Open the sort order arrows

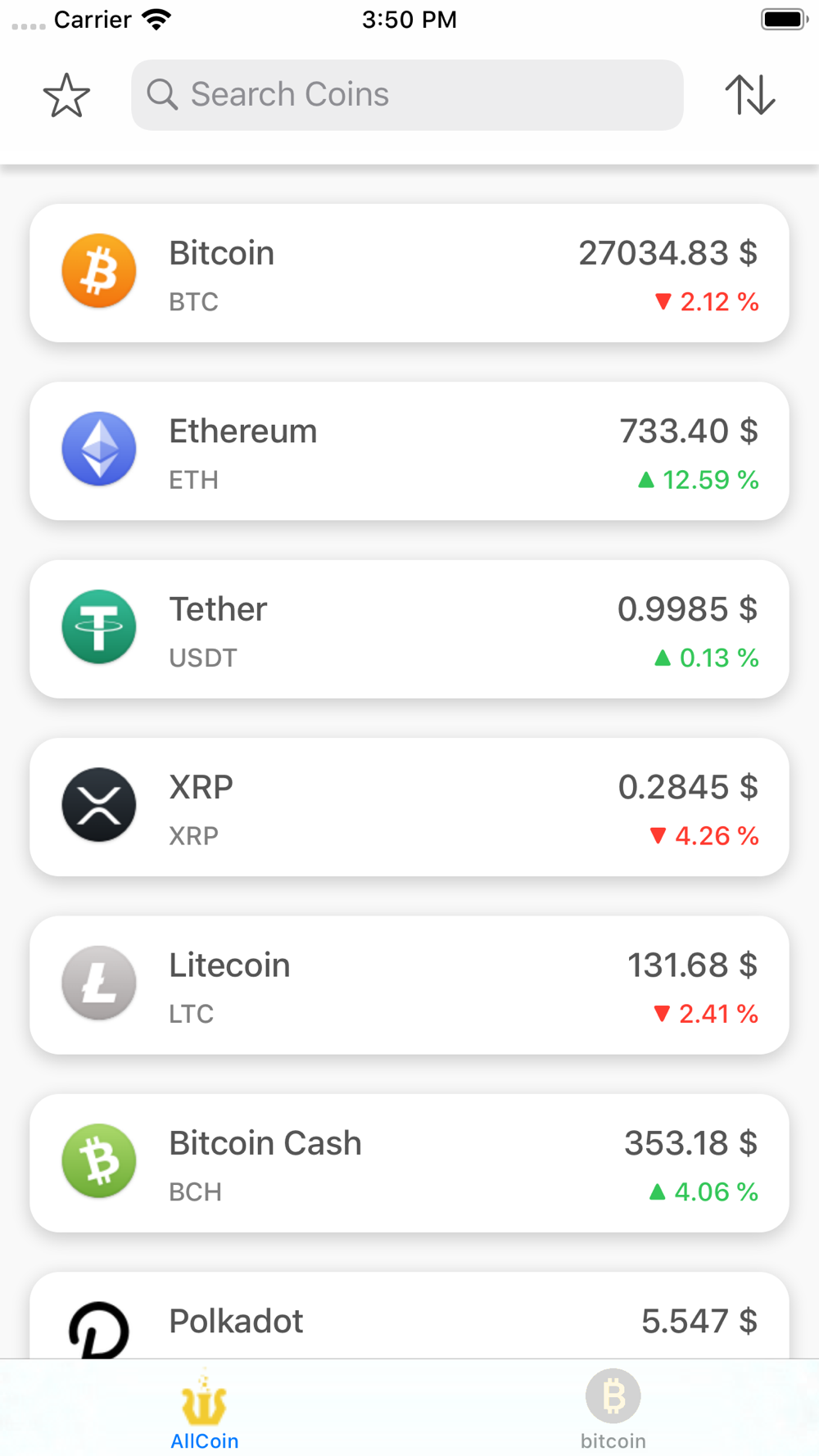tap(749, 95)
